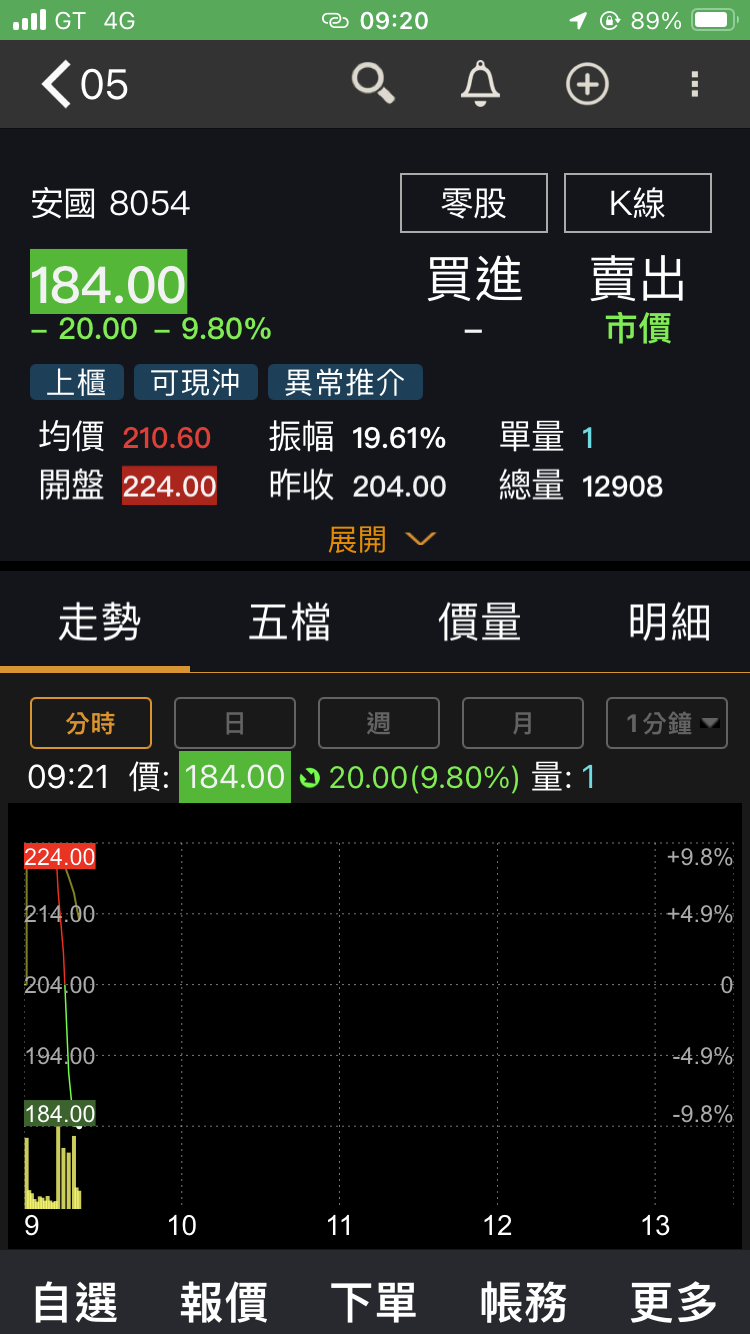Tap 賣出 to sell at 市價

coord(638,298)
